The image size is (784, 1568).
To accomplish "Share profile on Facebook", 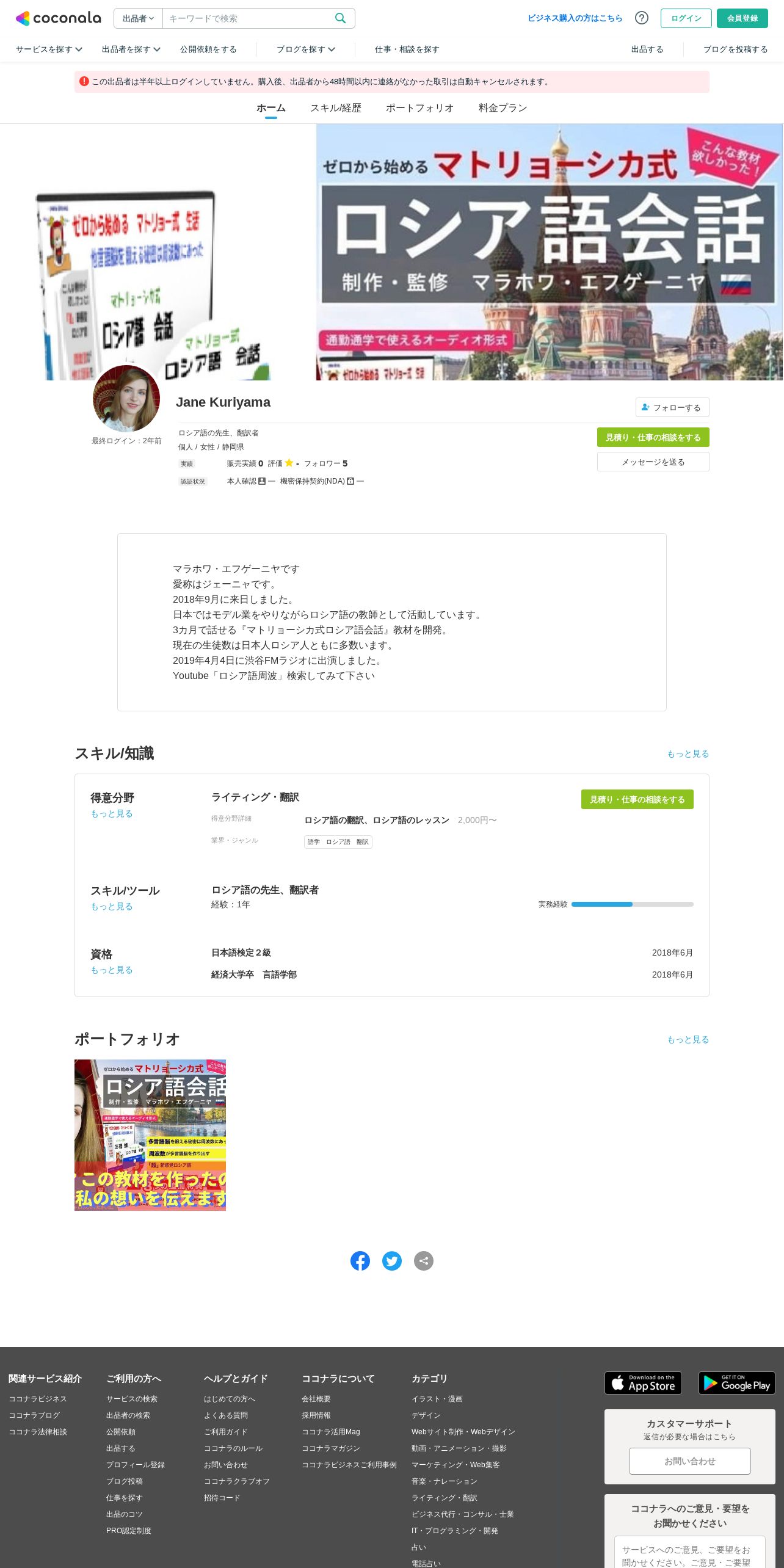I will (x=360, y=1261).
